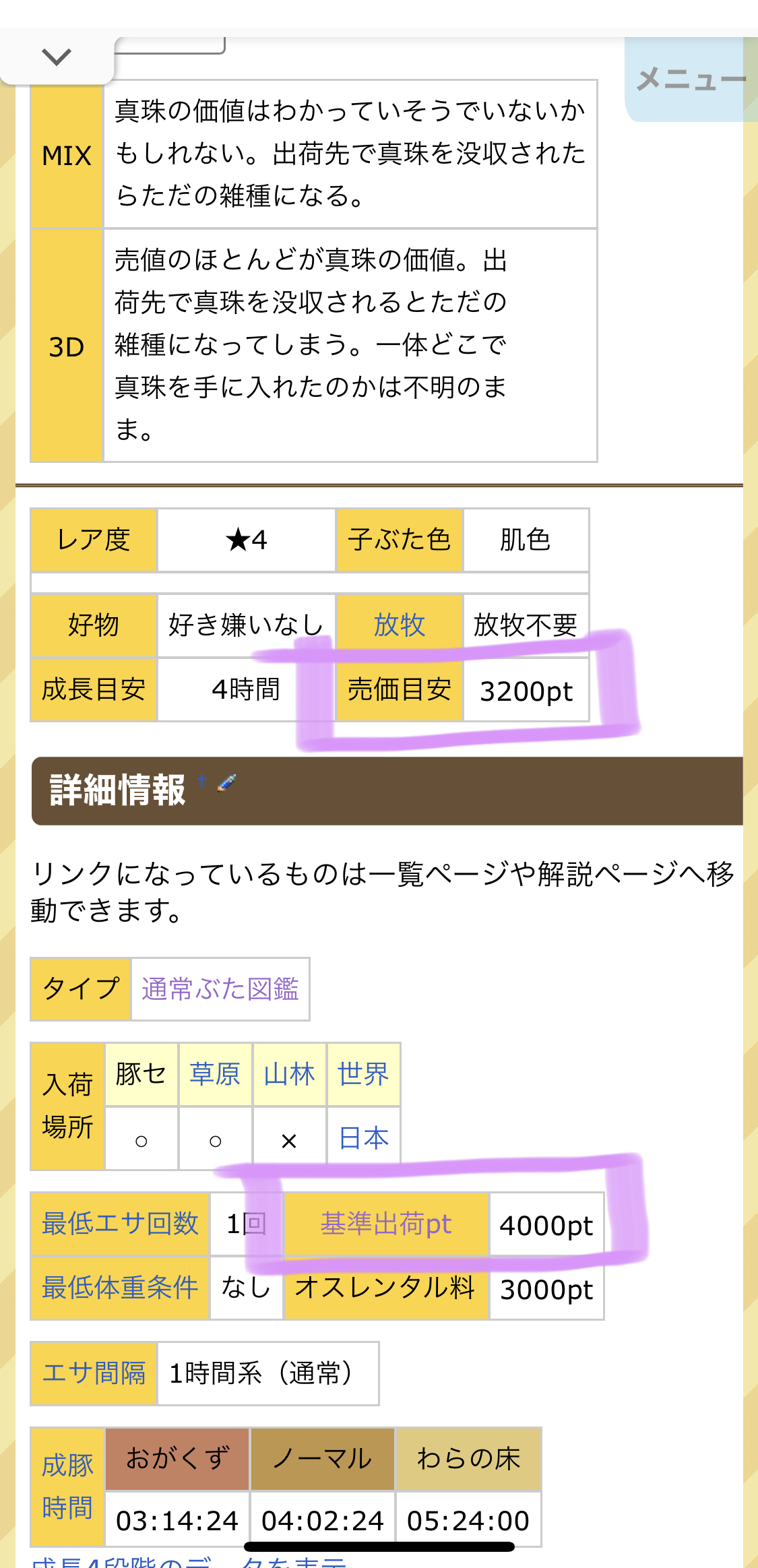
Task: Open the 成豚時間 link
Action: 67,1486
